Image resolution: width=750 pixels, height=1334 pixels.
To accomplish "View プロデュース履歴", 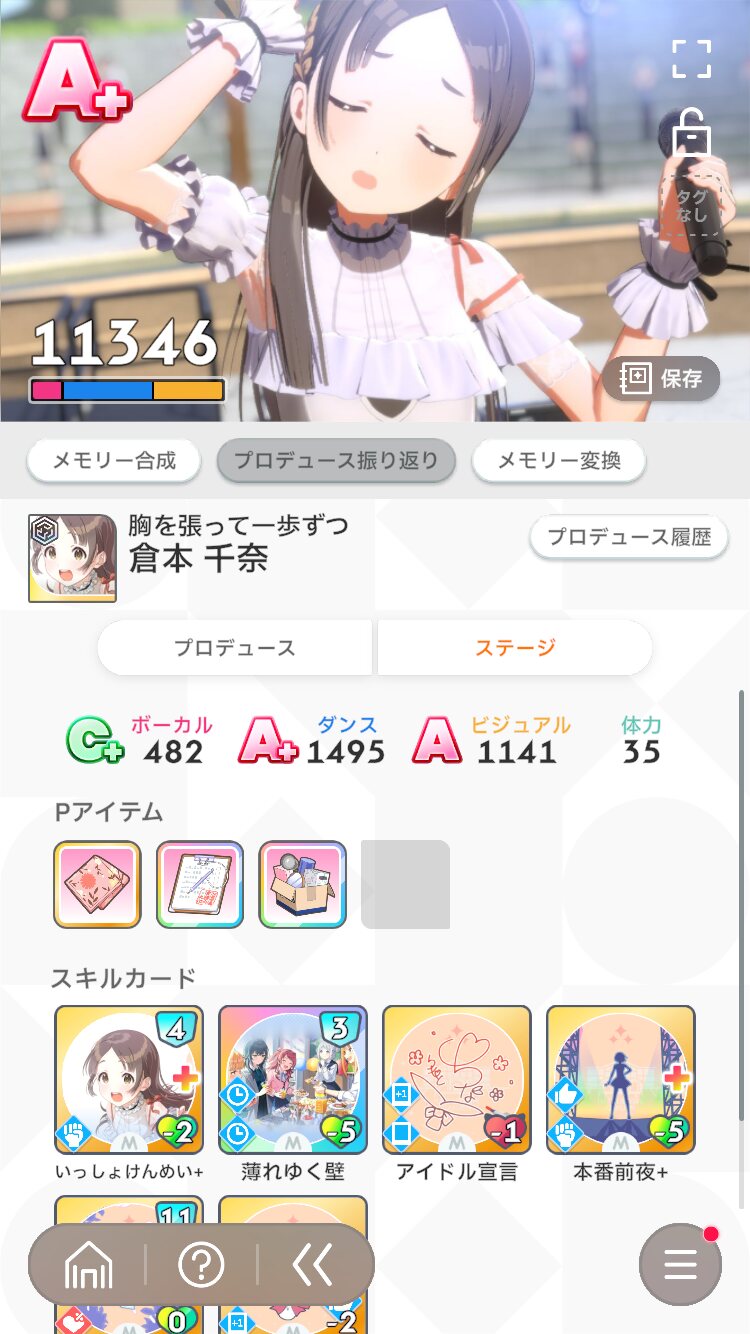I will [x=629, y=538].
